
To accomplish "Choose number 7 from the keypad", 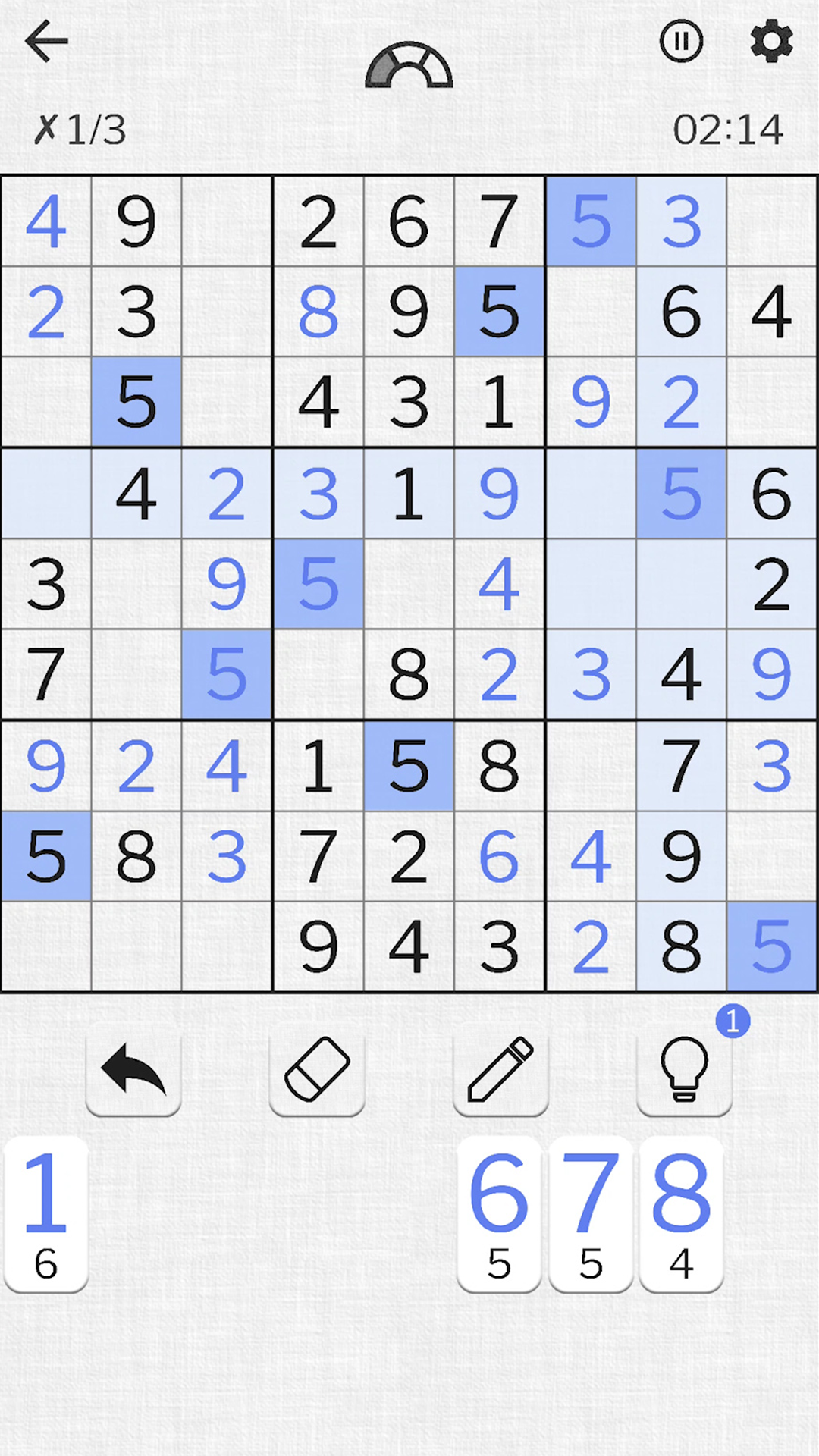I will tap(591, 1213).
